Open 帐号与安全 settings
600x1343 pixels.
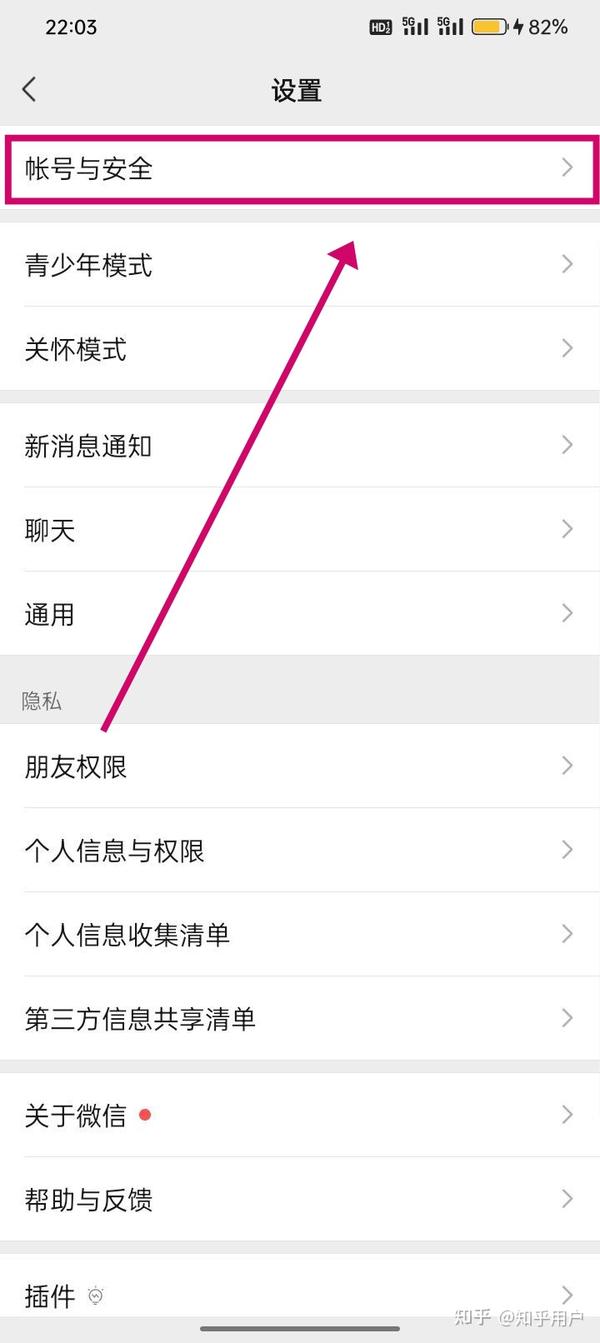[300, 169]
